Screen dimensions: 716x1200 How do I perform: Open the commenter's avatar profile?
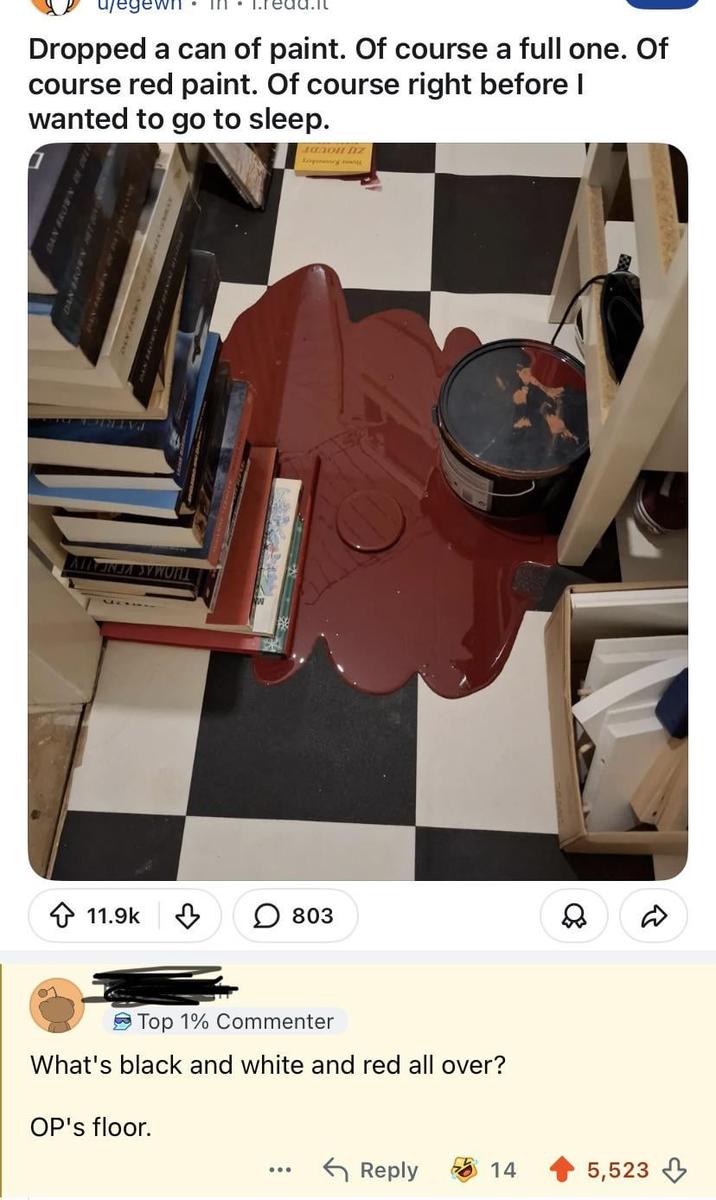[57, 1005]
